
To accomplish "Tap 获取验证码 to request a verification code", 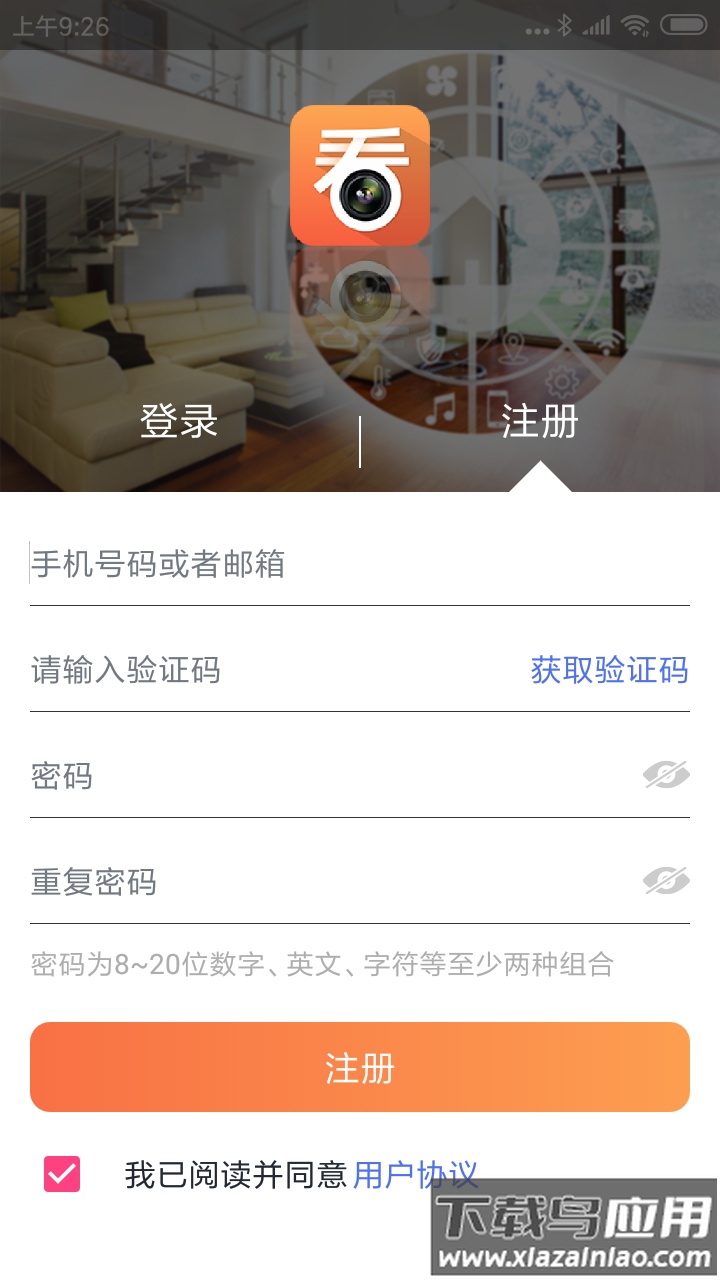I will pyautogui.click(x=610, y=670).
